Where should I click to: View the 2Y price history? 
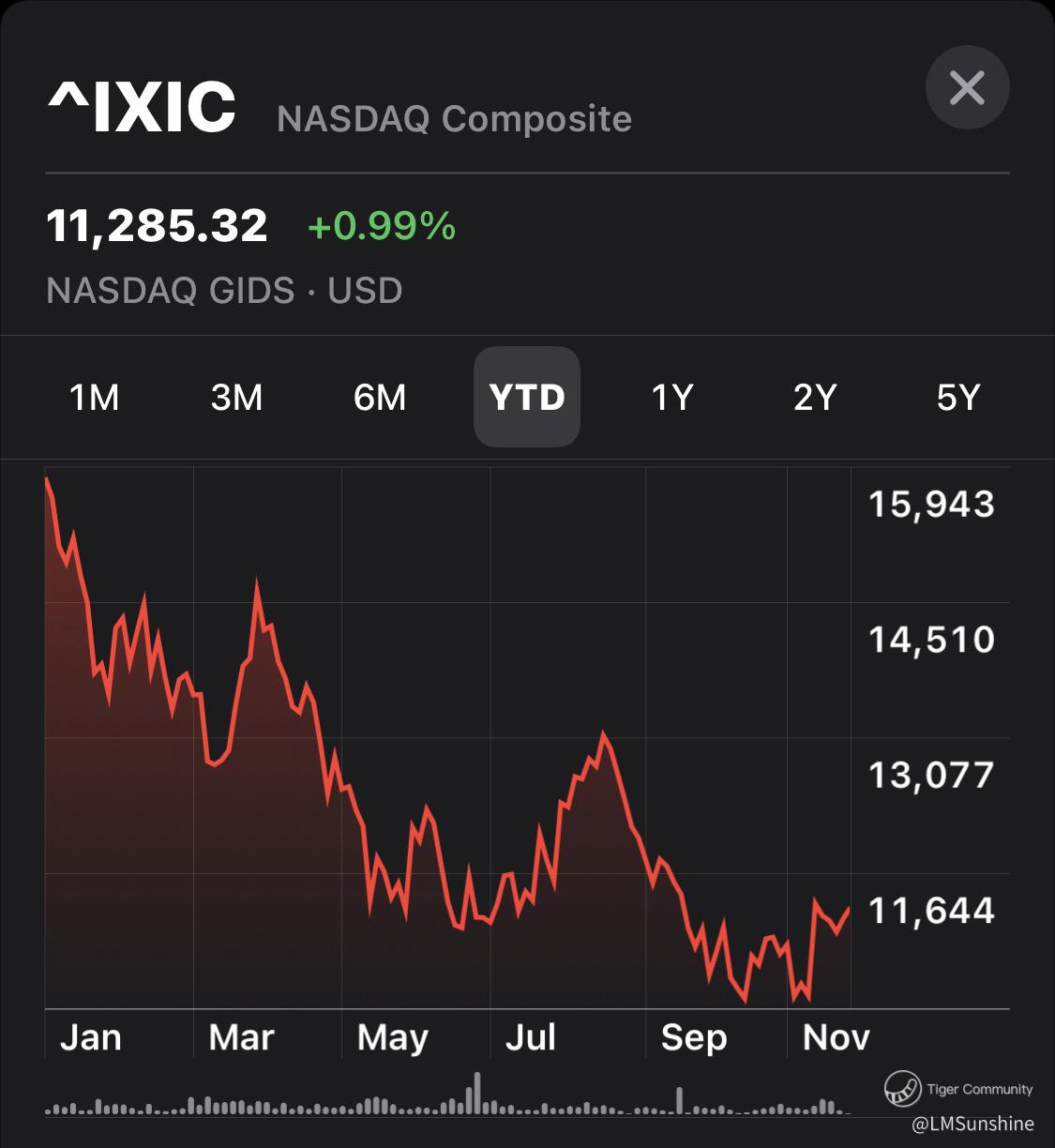[x=814, y=397]
